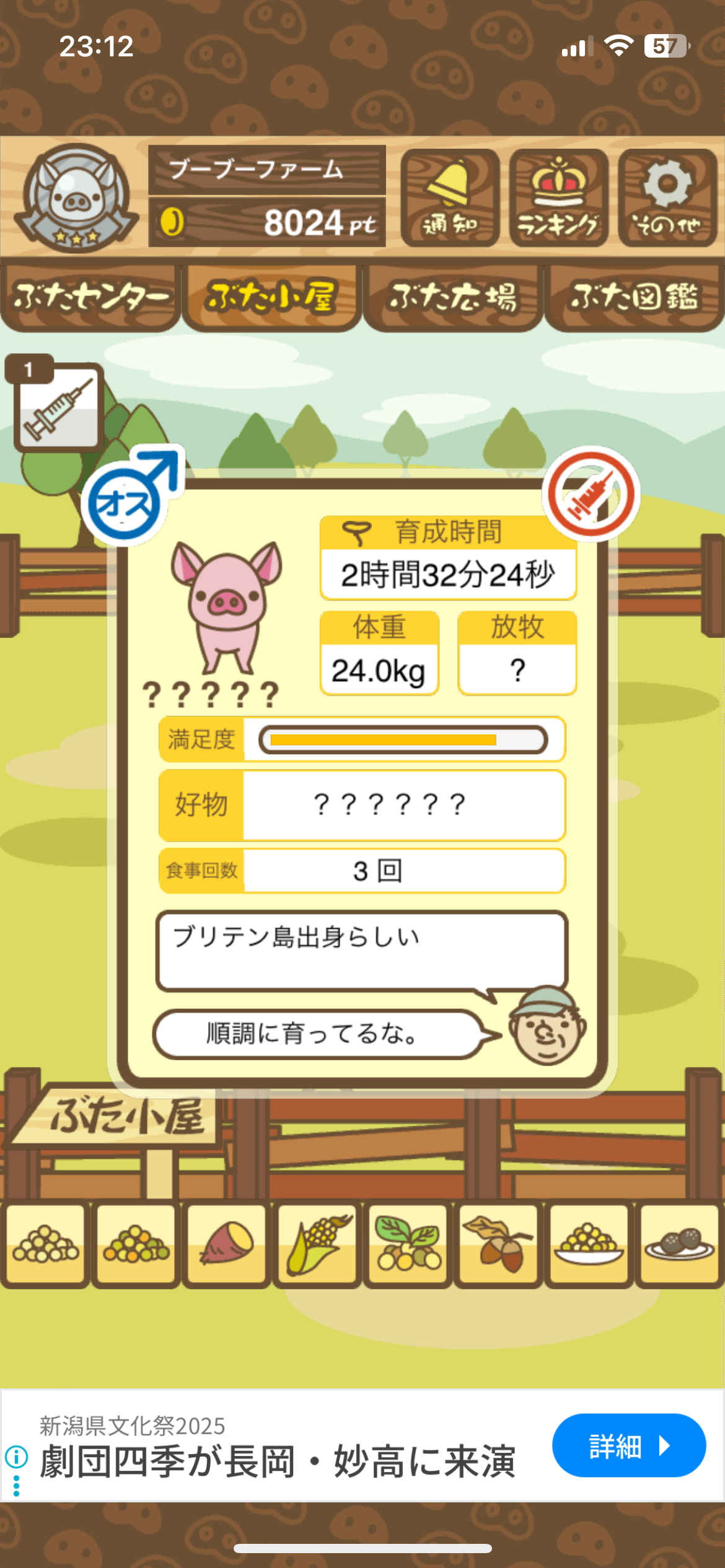
Task: Feed the pig the sweet potato
Action: point(226,1244)
